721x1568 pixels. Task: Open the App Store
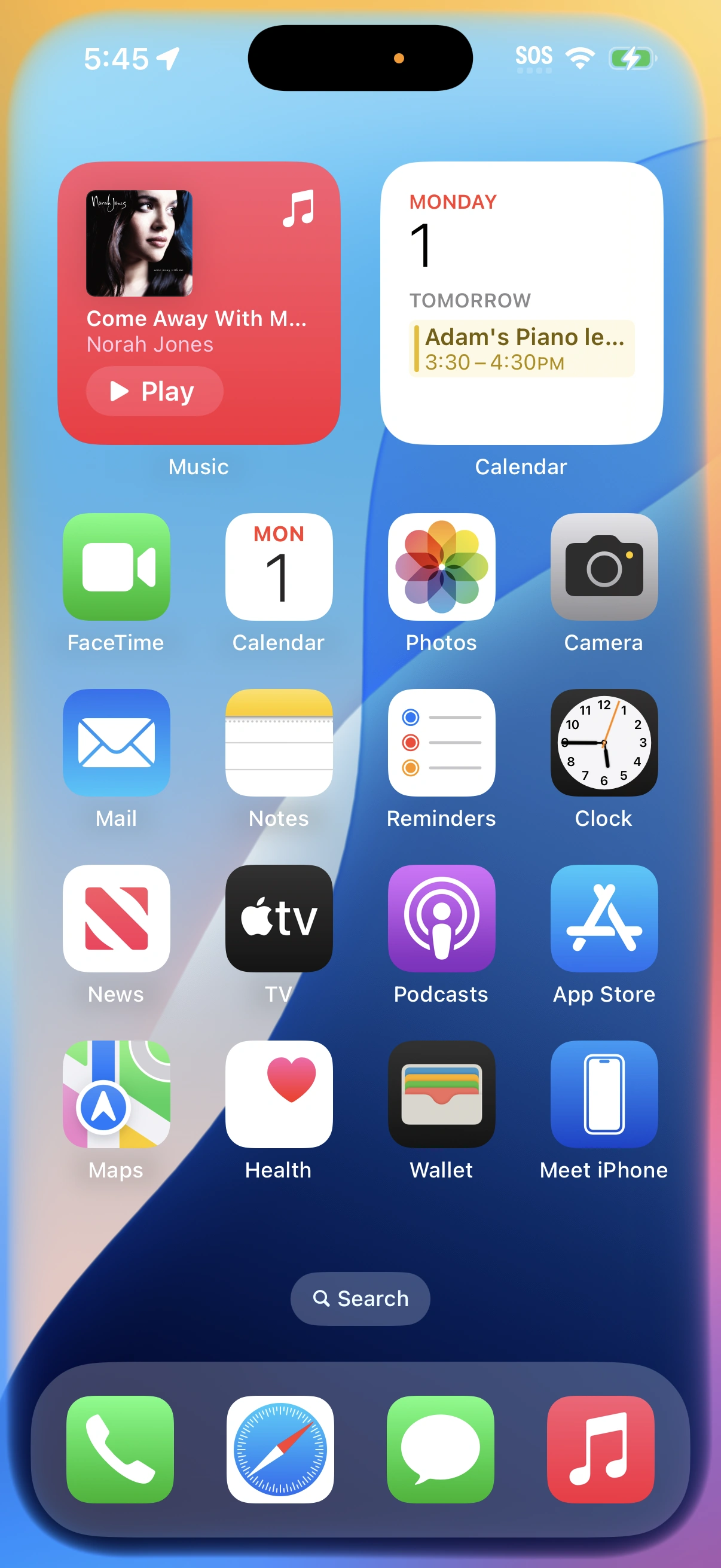(604, 918)
